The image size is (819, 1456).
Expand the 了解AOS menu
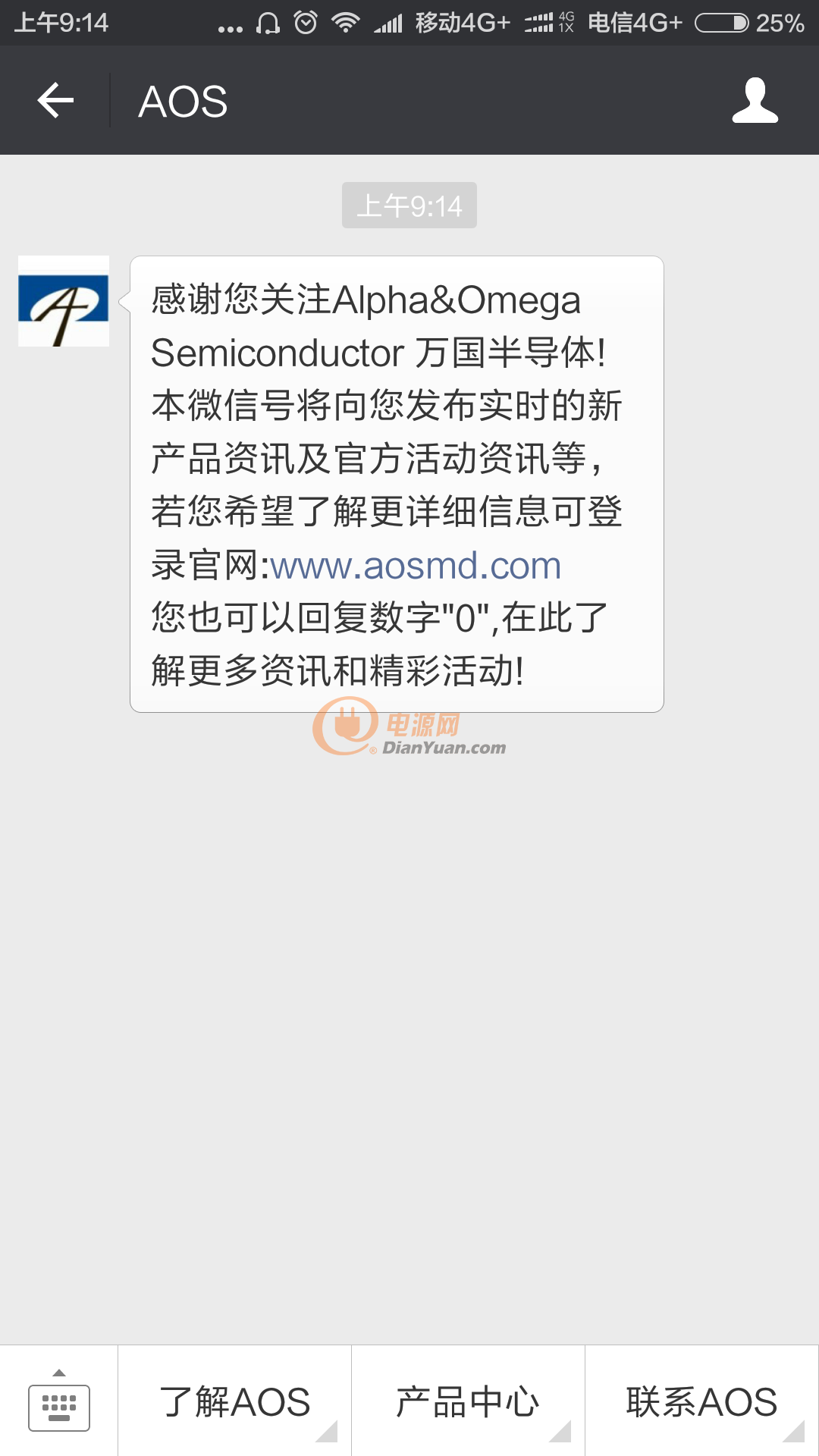(x=235, y=1401)
